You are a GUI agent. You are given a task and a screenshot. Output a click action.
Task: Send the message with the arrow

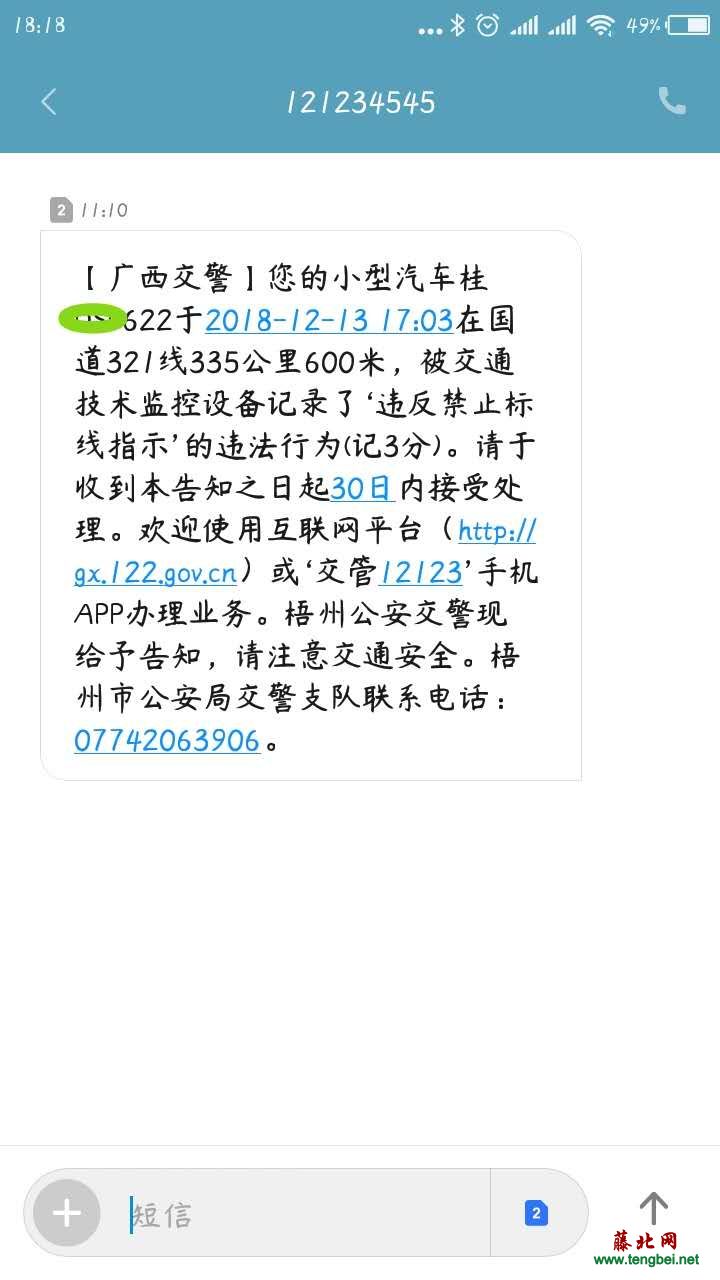pos(654,1208)
